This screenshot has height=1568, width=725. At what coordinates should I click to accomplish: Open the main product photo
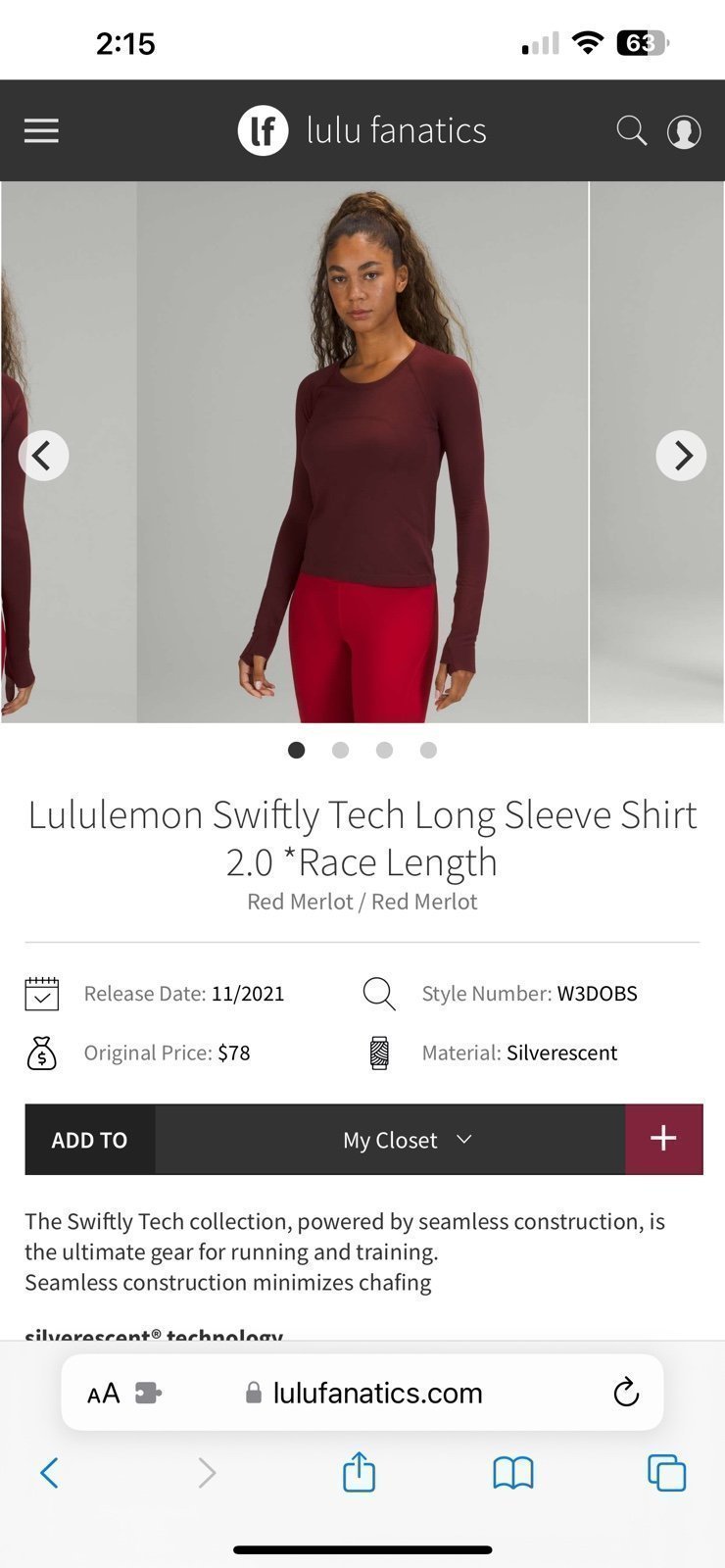pyautogui.click(x=362, y=452)
